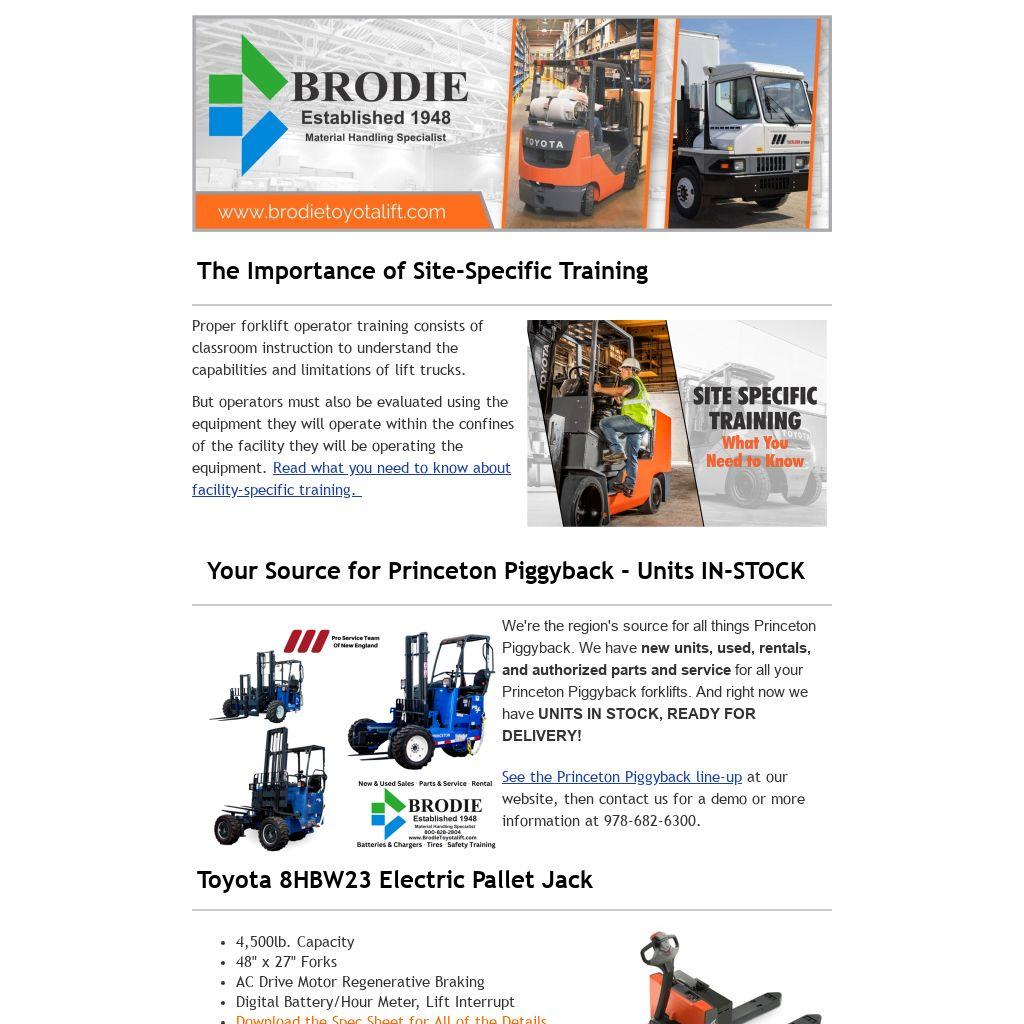Open the facility-specific training article link
This screenshot has width=1024, height=1024.
pos(391,468)
